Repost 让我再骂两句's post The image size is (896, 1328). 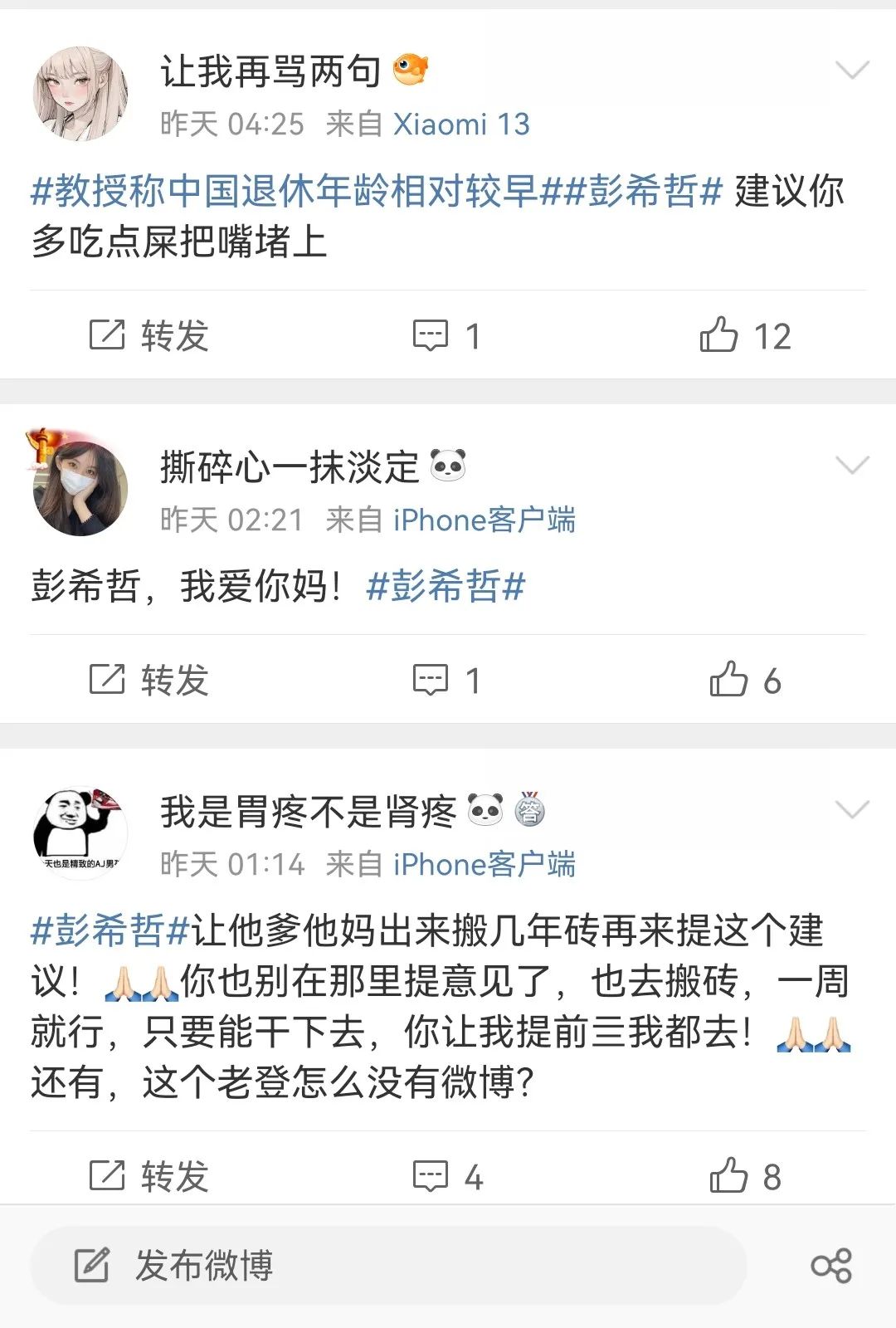click(149, 335)
